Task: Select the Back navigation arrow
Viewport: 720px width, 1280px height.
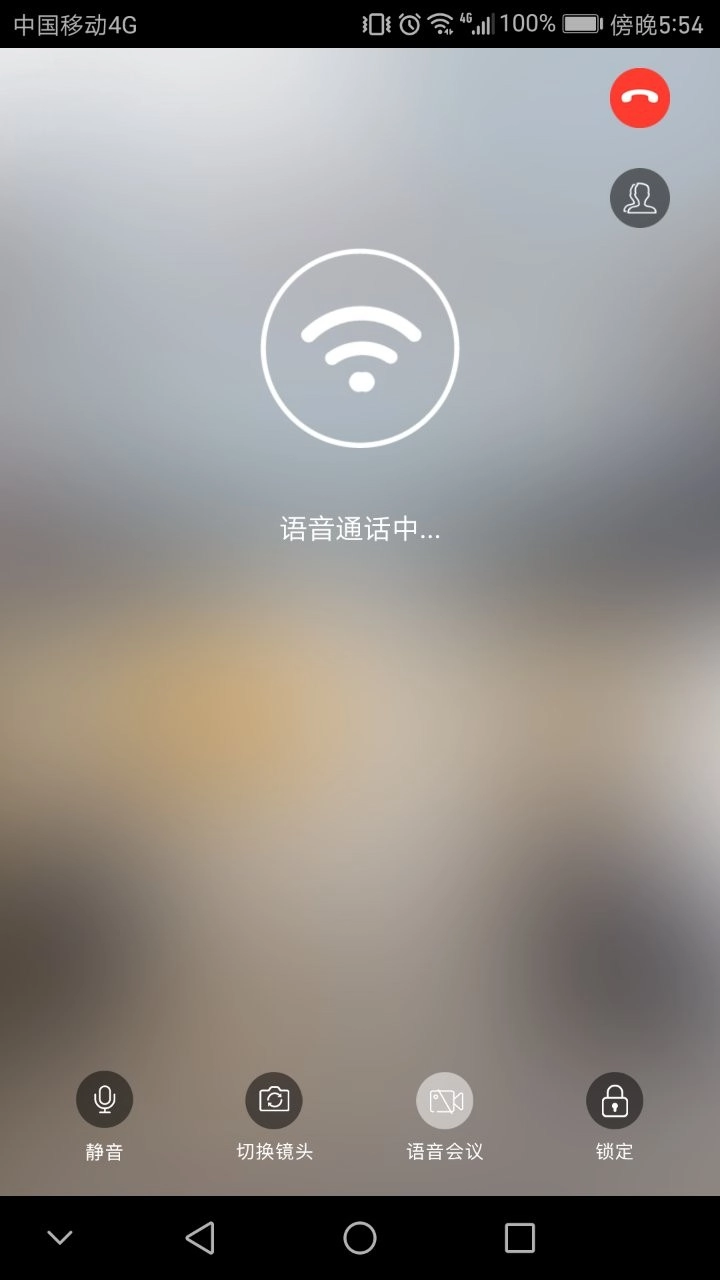Action: [x=200, y=1237]
